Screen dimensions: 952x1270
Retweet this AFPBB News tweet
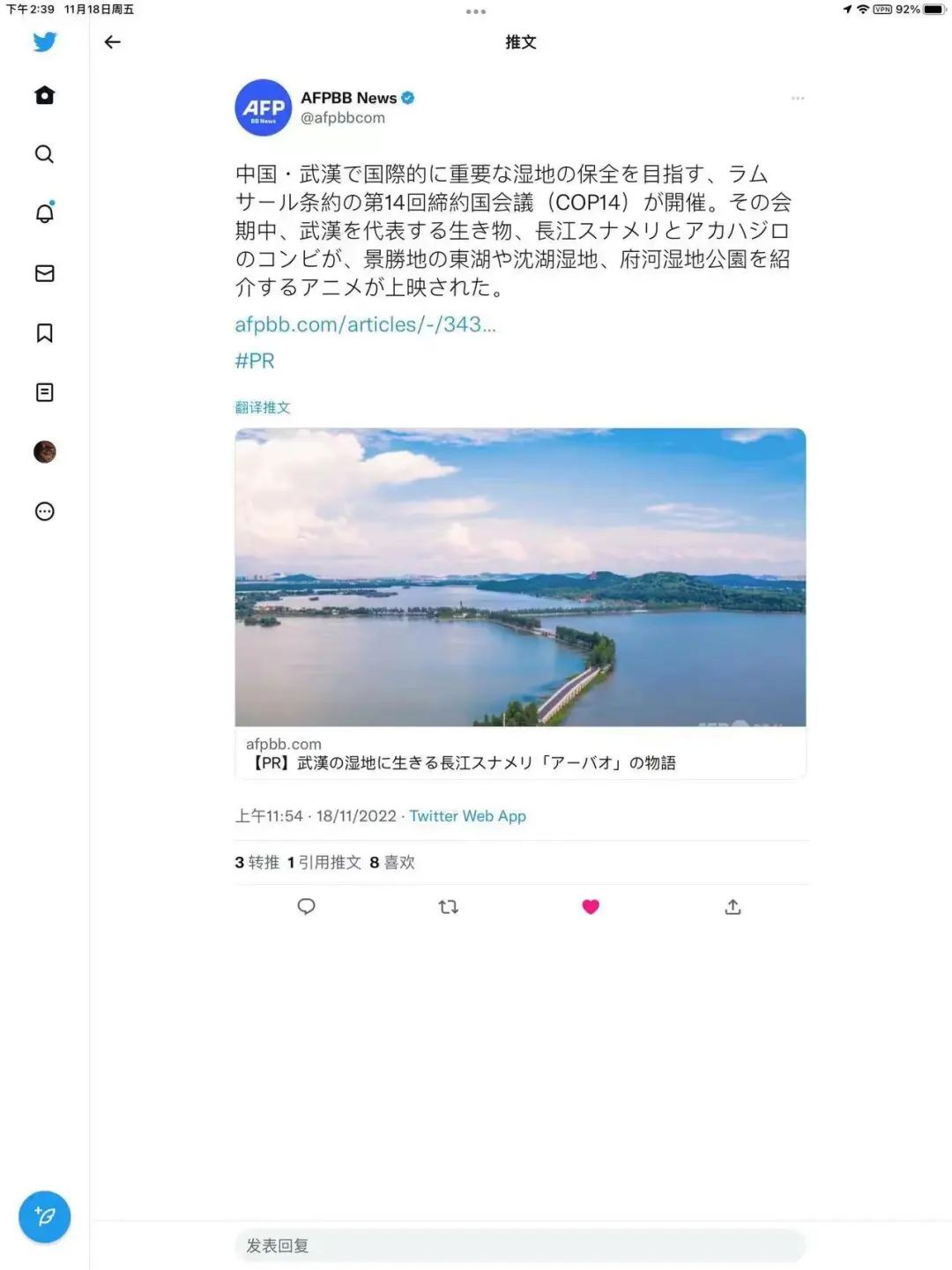click(449, 906)
